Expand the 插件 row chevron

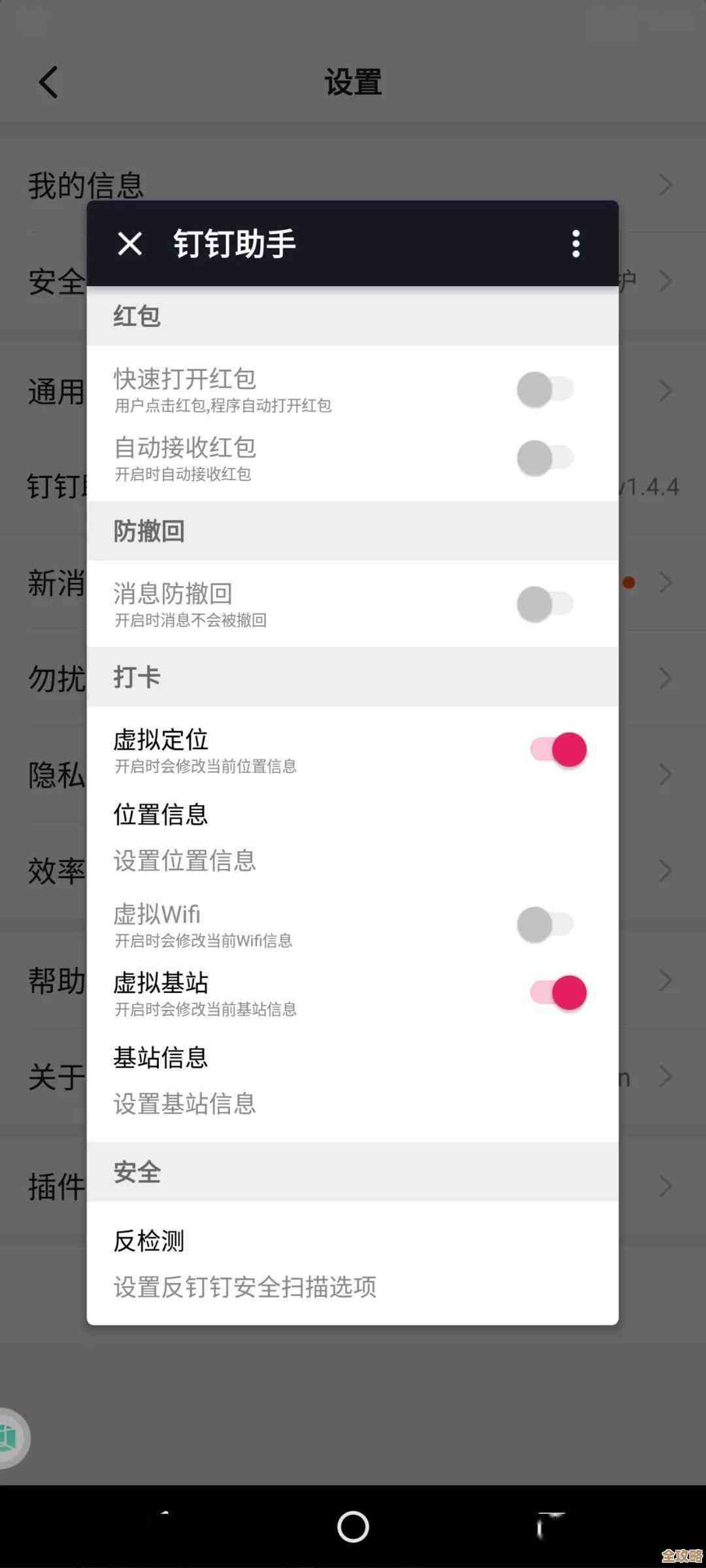click(665, 1185)
